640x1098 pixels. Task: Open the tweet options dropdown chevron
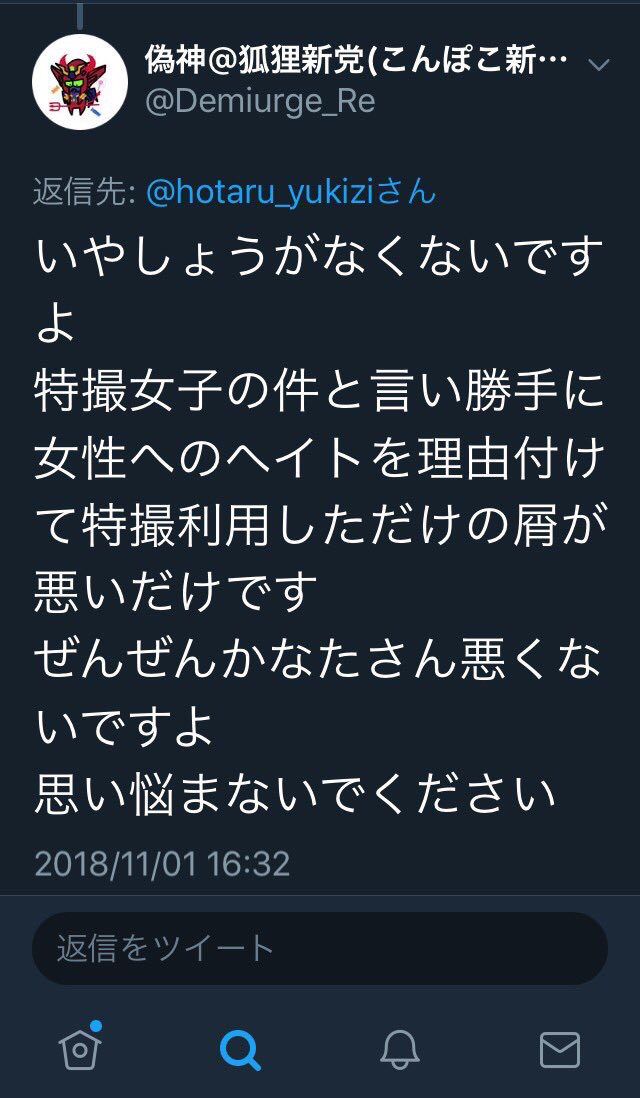tap(598, 66)
